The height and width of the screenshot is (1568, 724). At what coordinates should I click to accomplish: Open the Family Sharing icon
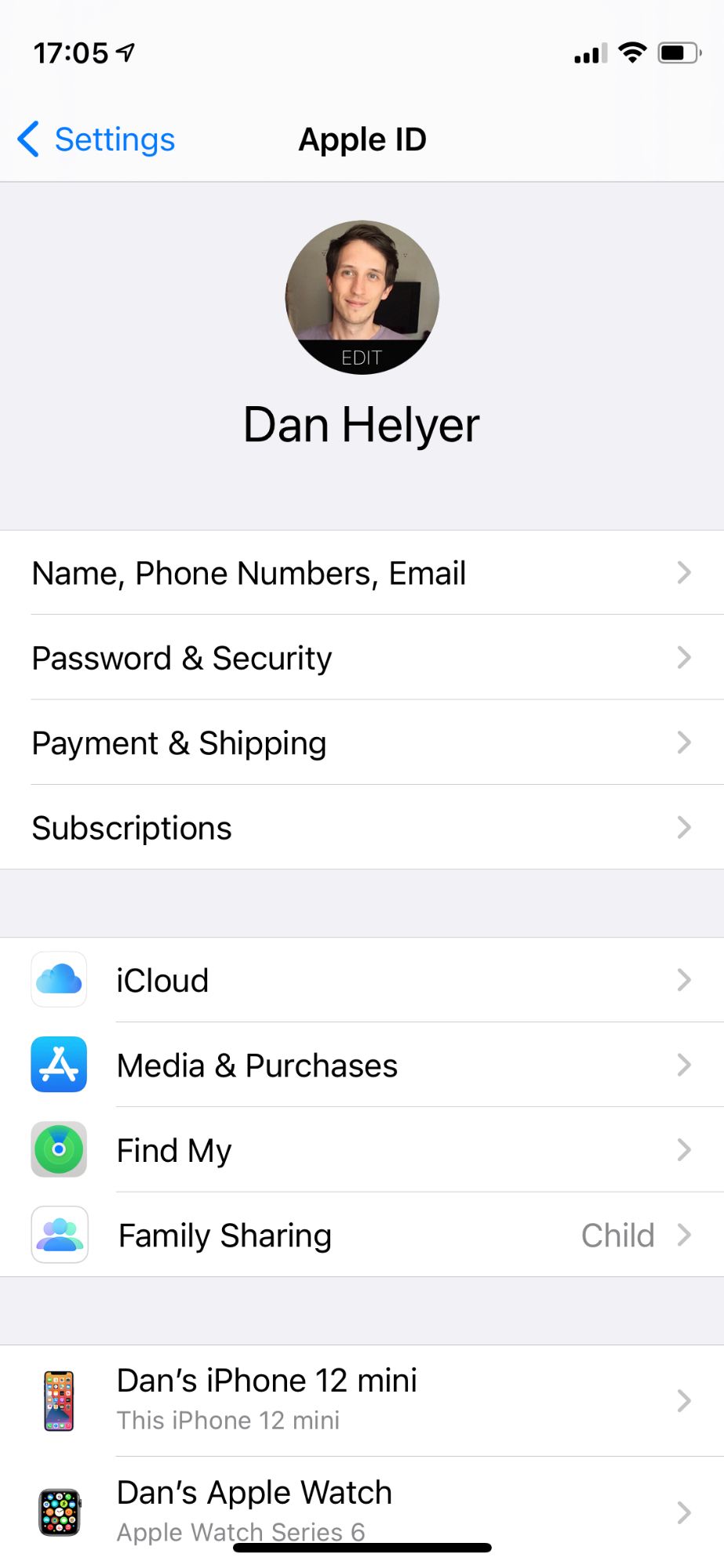click(x=59, y=1234)
